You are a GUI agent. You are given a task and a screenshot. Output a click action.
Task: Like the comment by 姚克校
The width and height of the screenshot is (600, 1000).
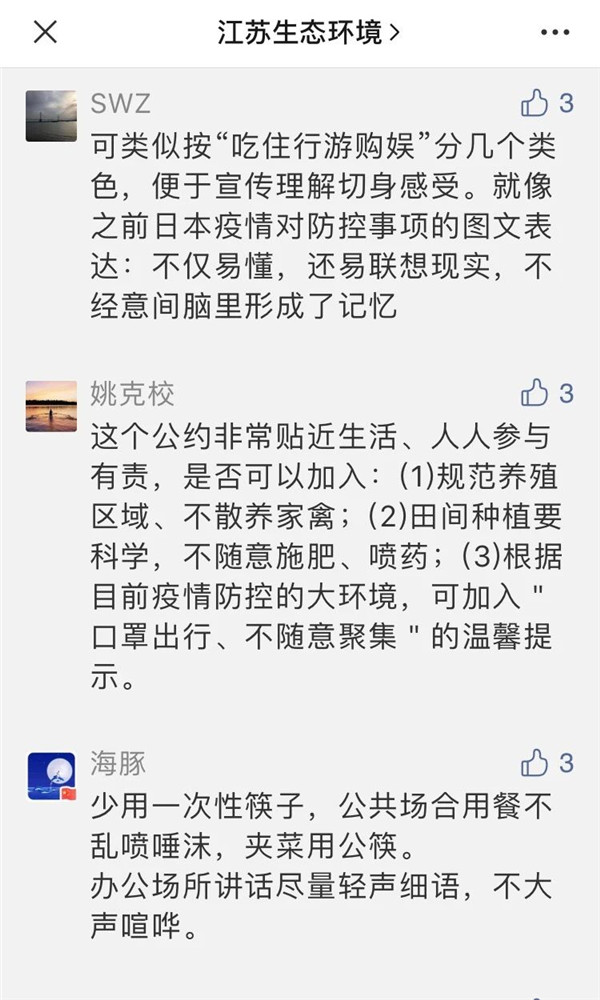tap(536, 393)
